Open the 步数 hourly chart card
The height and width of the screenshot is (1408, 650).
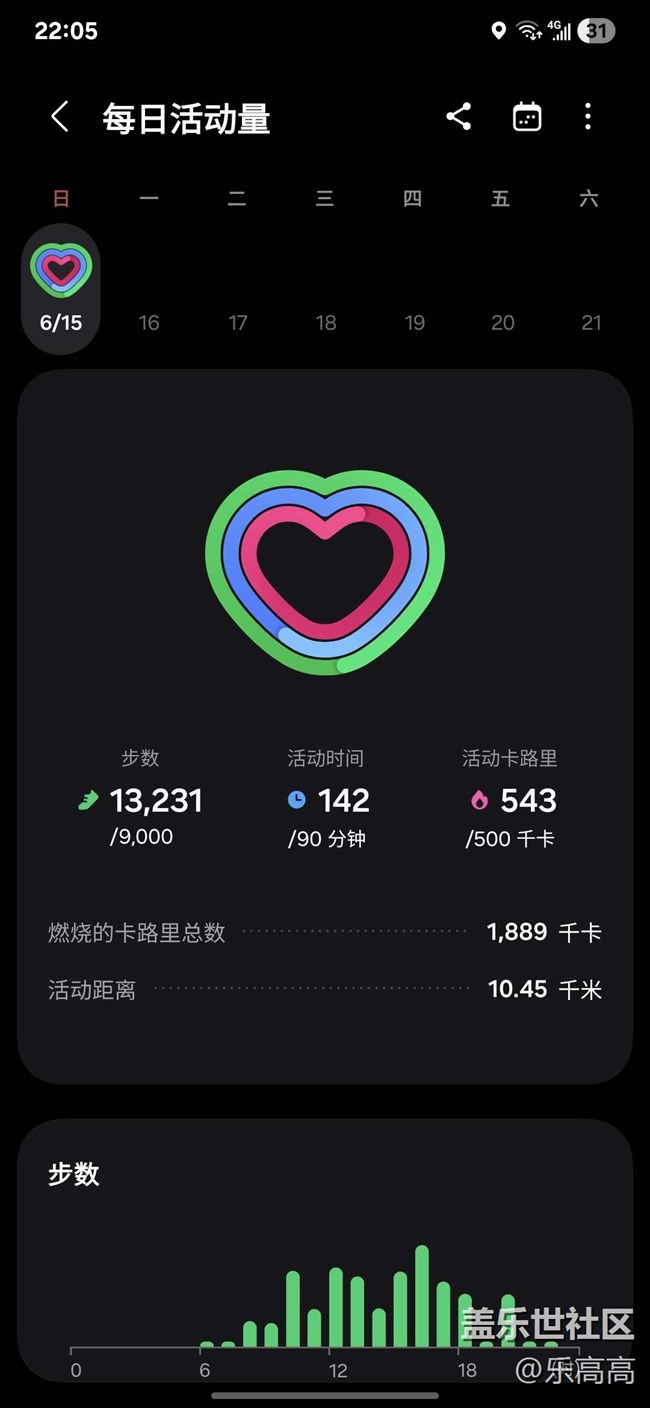click(x=325, y=1251)
